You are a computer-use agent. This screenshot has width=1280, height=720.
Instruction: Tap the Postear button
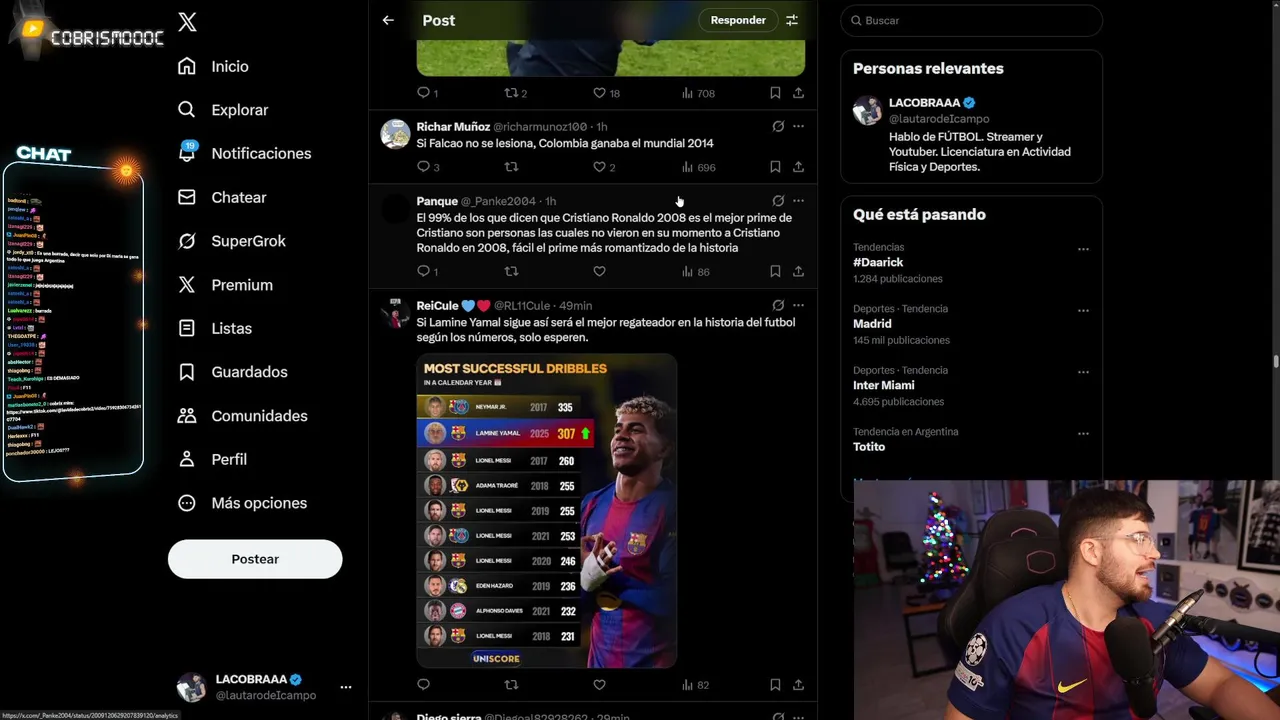[x=255, y=559]
